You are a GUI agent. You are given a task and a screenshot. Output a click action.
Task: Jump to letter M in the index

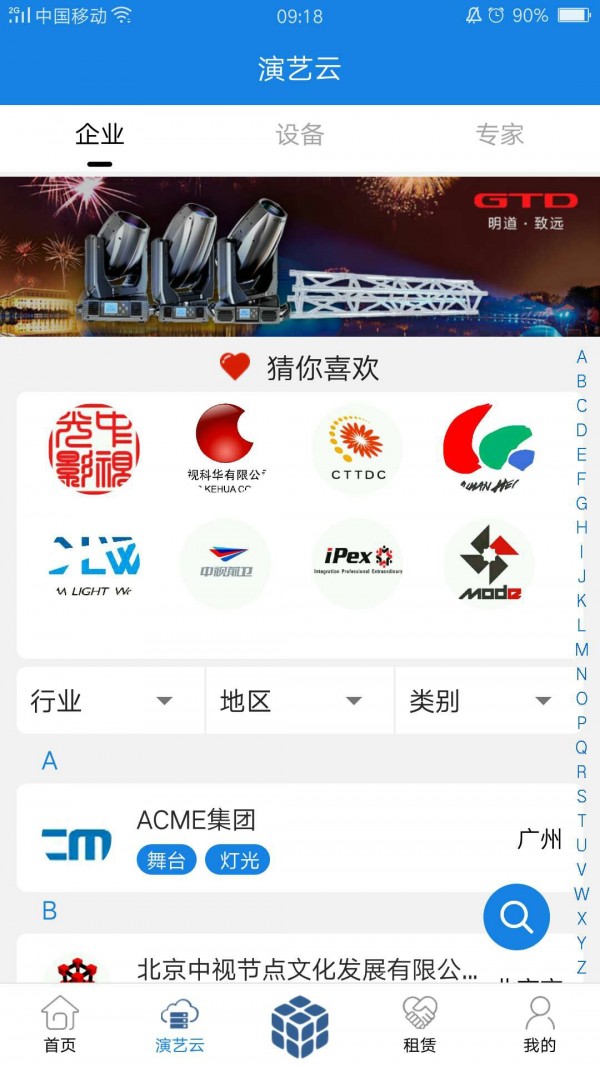582,650
